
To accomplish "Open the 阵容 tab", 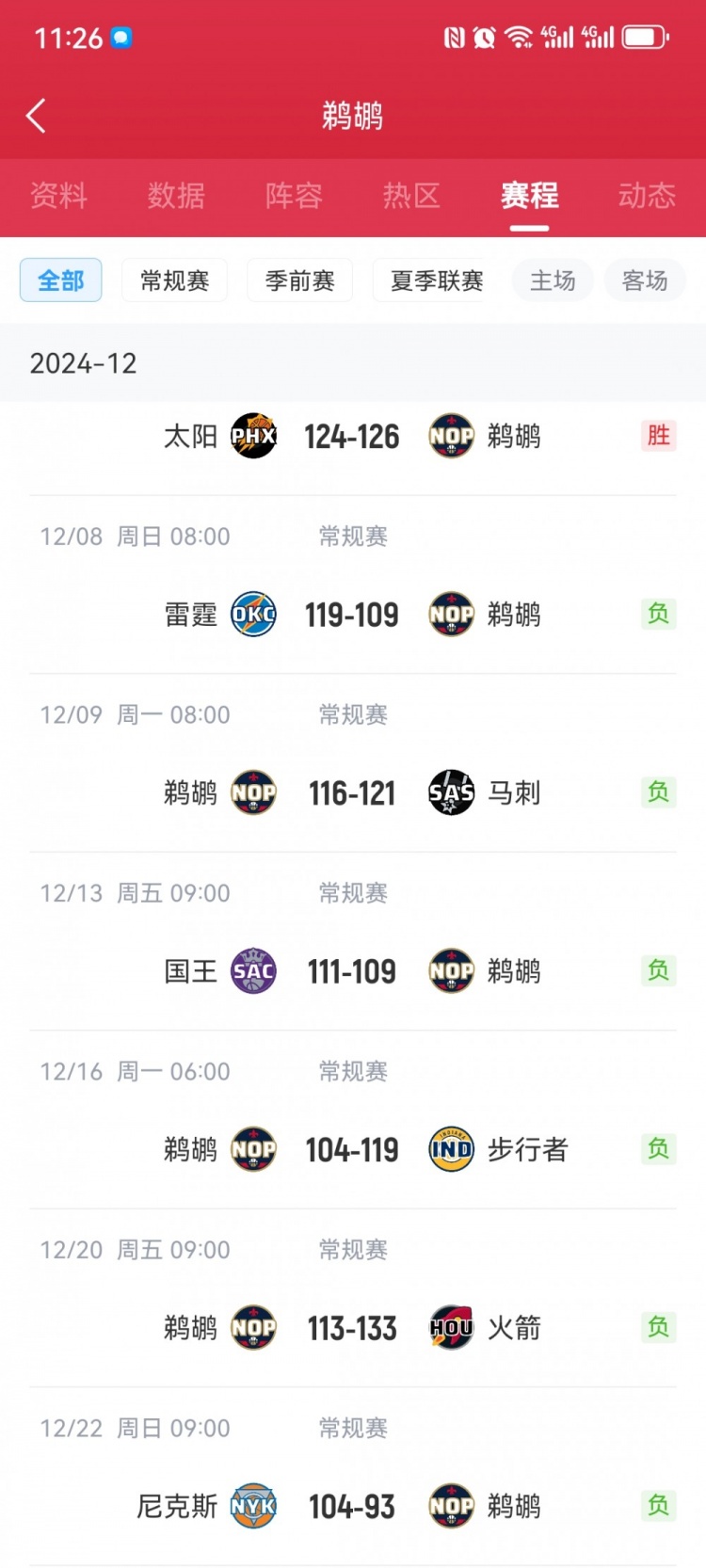I will [x=294, y=196].
